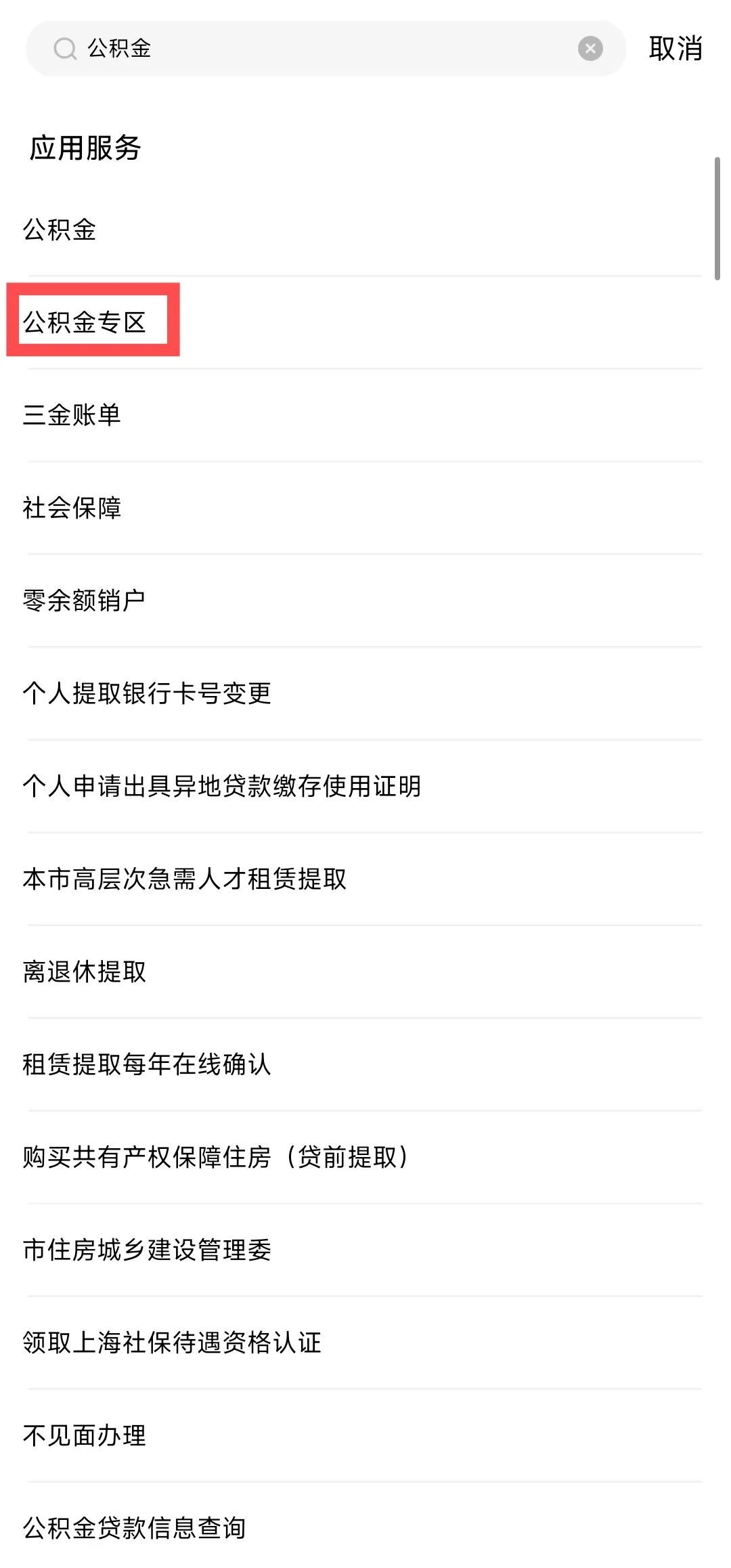Choose 零余额销户
This screenshot has height=1568, width=731.
click(x=84, y=601)
